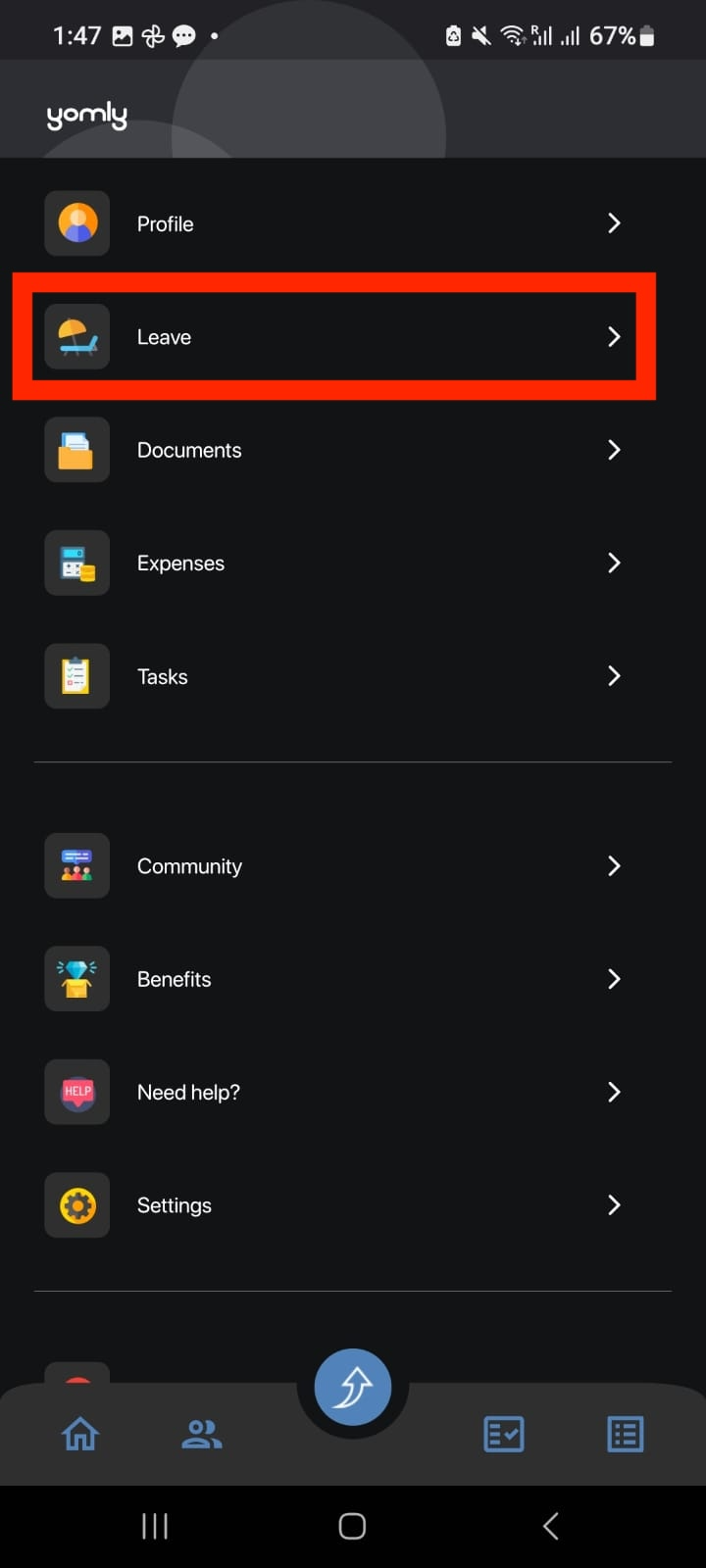Open the checklist icon in bottom navigation
Screen dimensions: 706x1568
(x=503, y=1433)
